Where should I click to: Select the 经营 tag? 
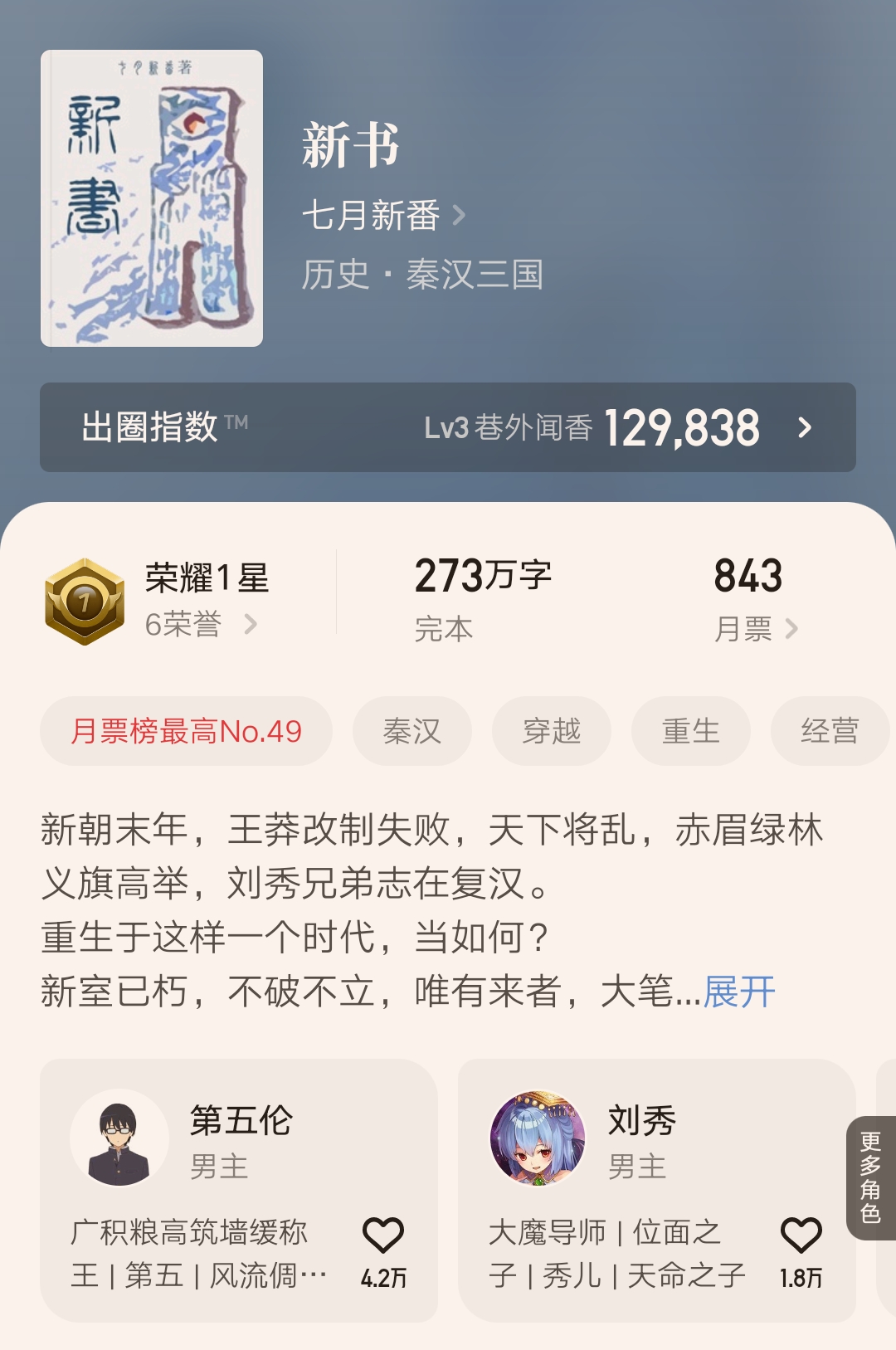(830, 730)
